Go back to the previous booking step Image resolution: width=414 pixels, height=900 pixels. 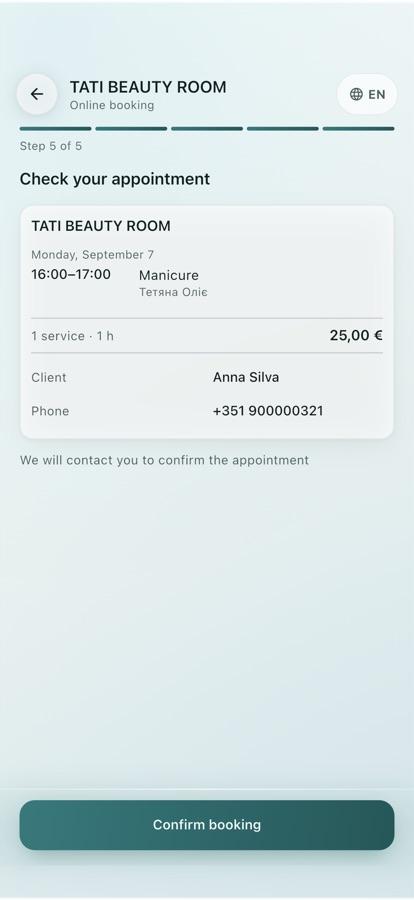pyautogui.click(x=37, y=94)
